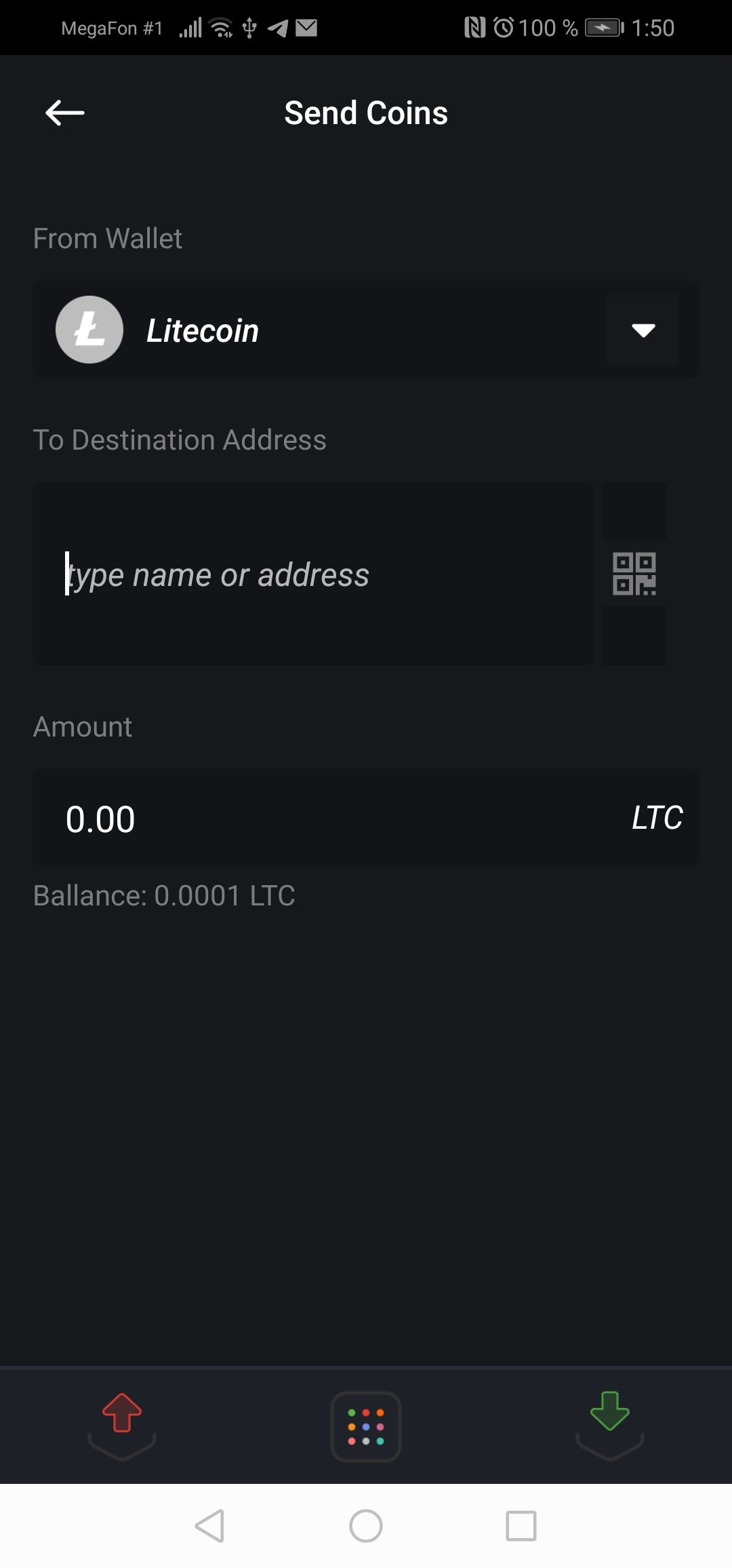Select the Litecoin wallet icon
The image size is (732, 1568).
click(88, 330)
